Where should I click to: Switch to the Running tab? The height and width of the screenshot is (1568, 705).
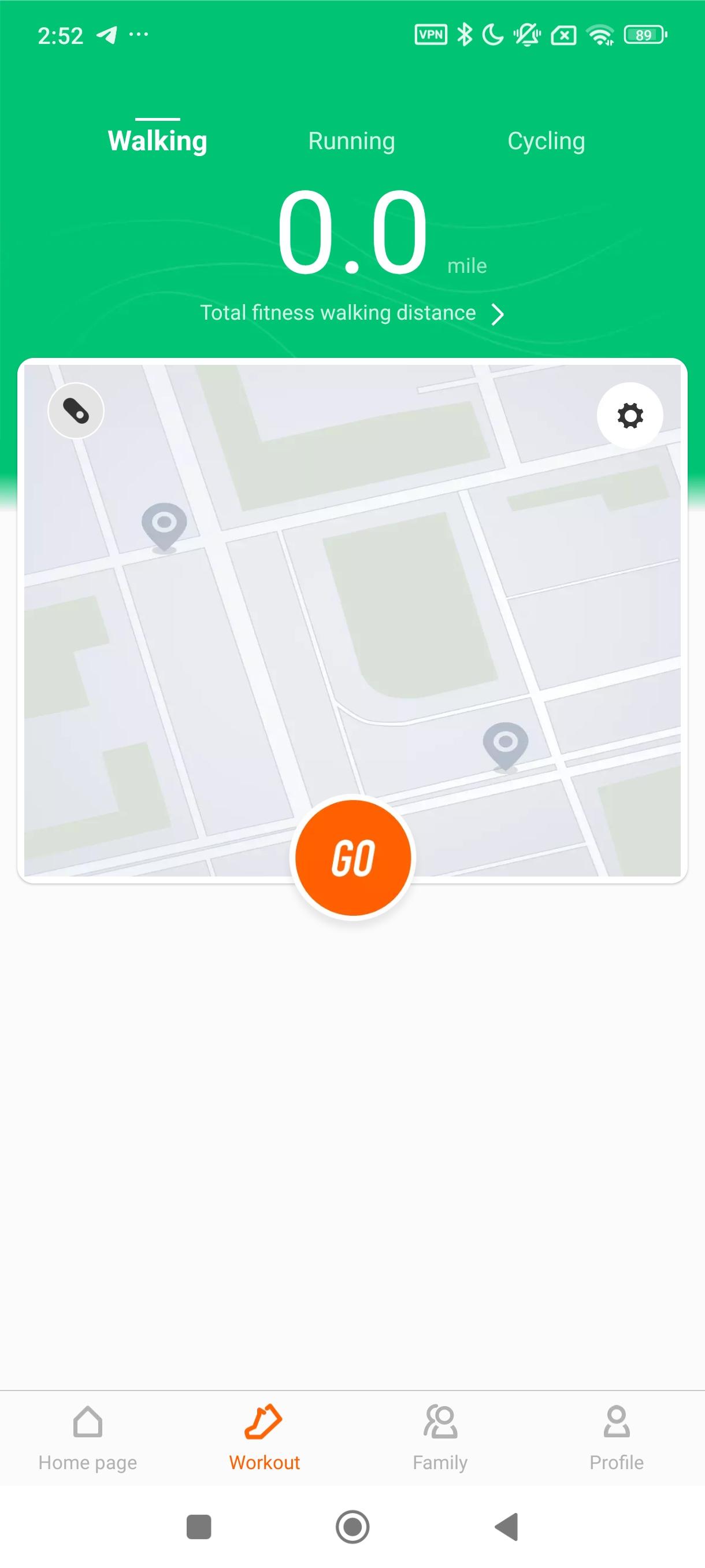[351, 141]
